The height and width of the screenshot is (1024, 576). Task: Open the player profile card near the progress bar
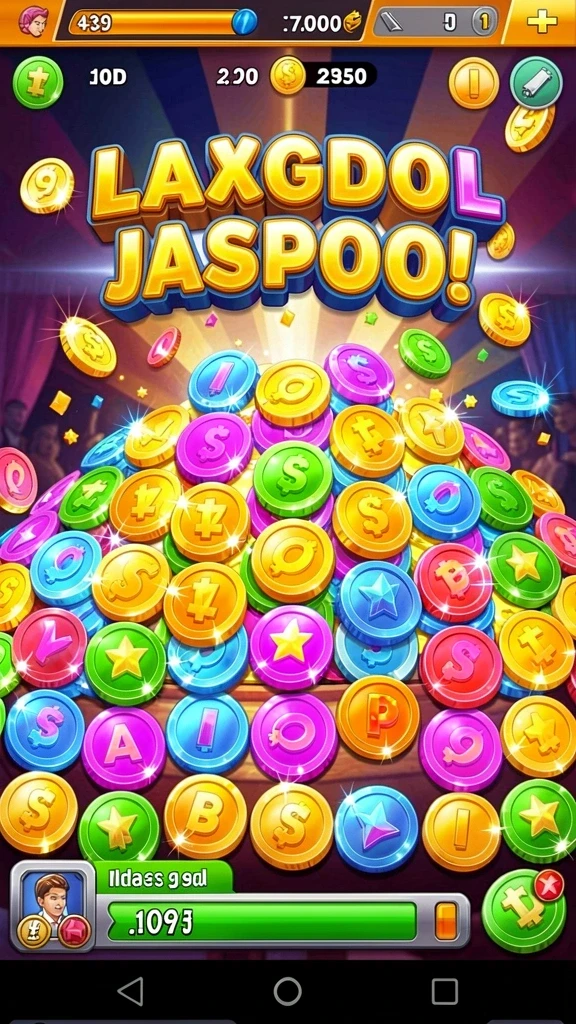(x=53, y=906)
